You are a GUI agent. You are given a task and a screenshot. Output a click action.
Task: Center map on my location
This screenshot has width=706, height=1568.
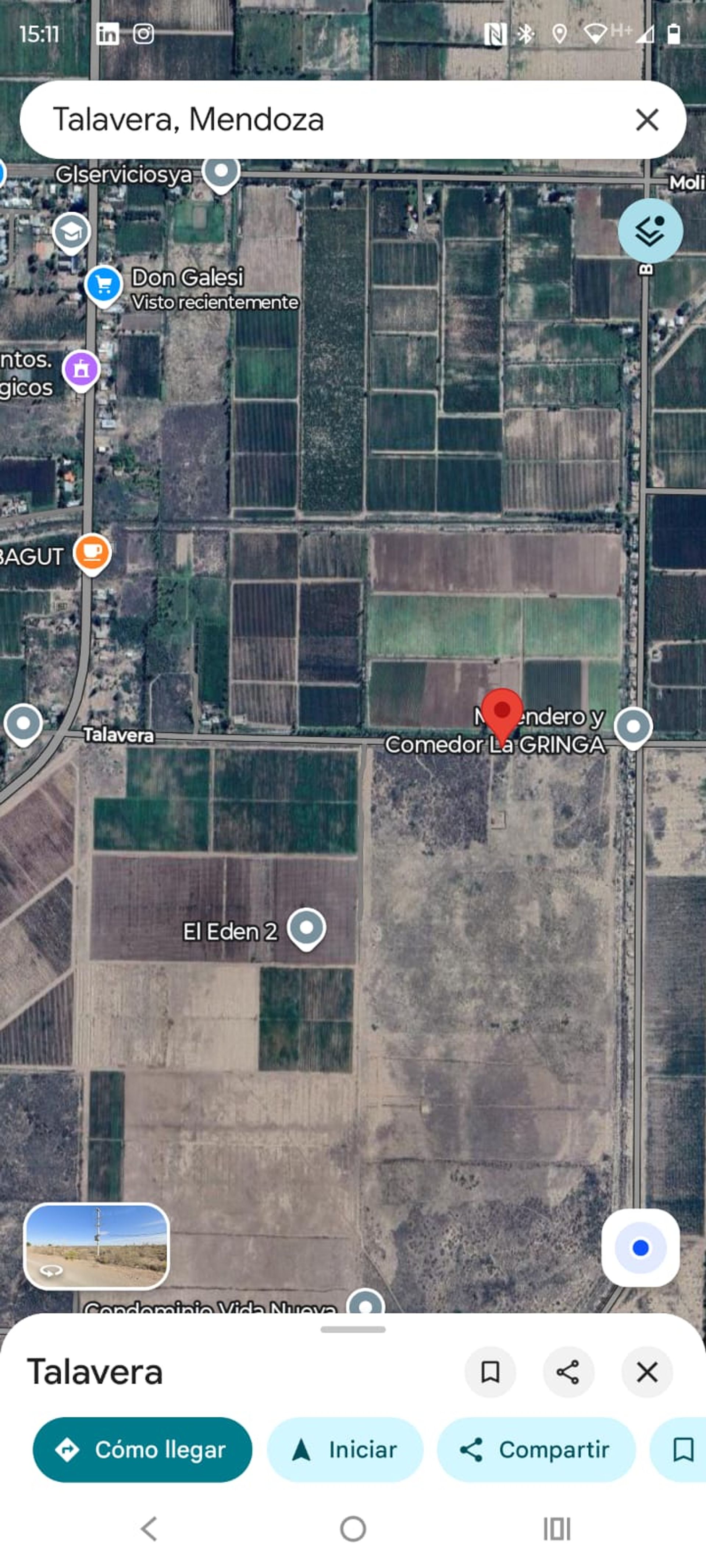[640, 1248]
